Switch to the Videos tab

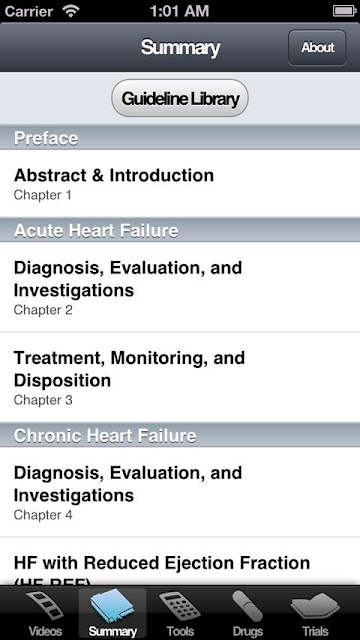(x=45, y=613)
